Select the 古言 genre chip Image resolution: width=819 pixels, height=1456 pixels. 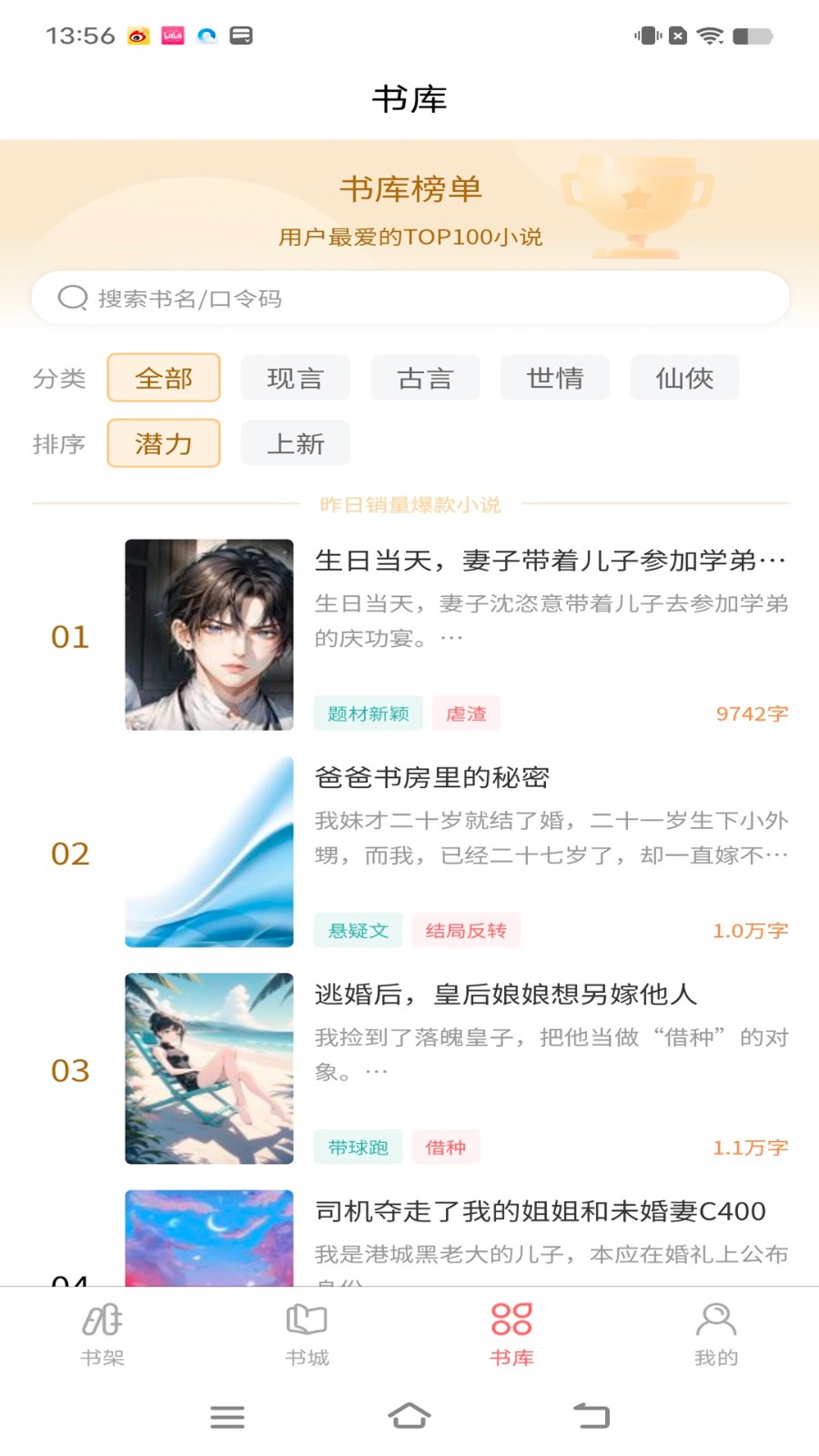click(x=425, y=378)
